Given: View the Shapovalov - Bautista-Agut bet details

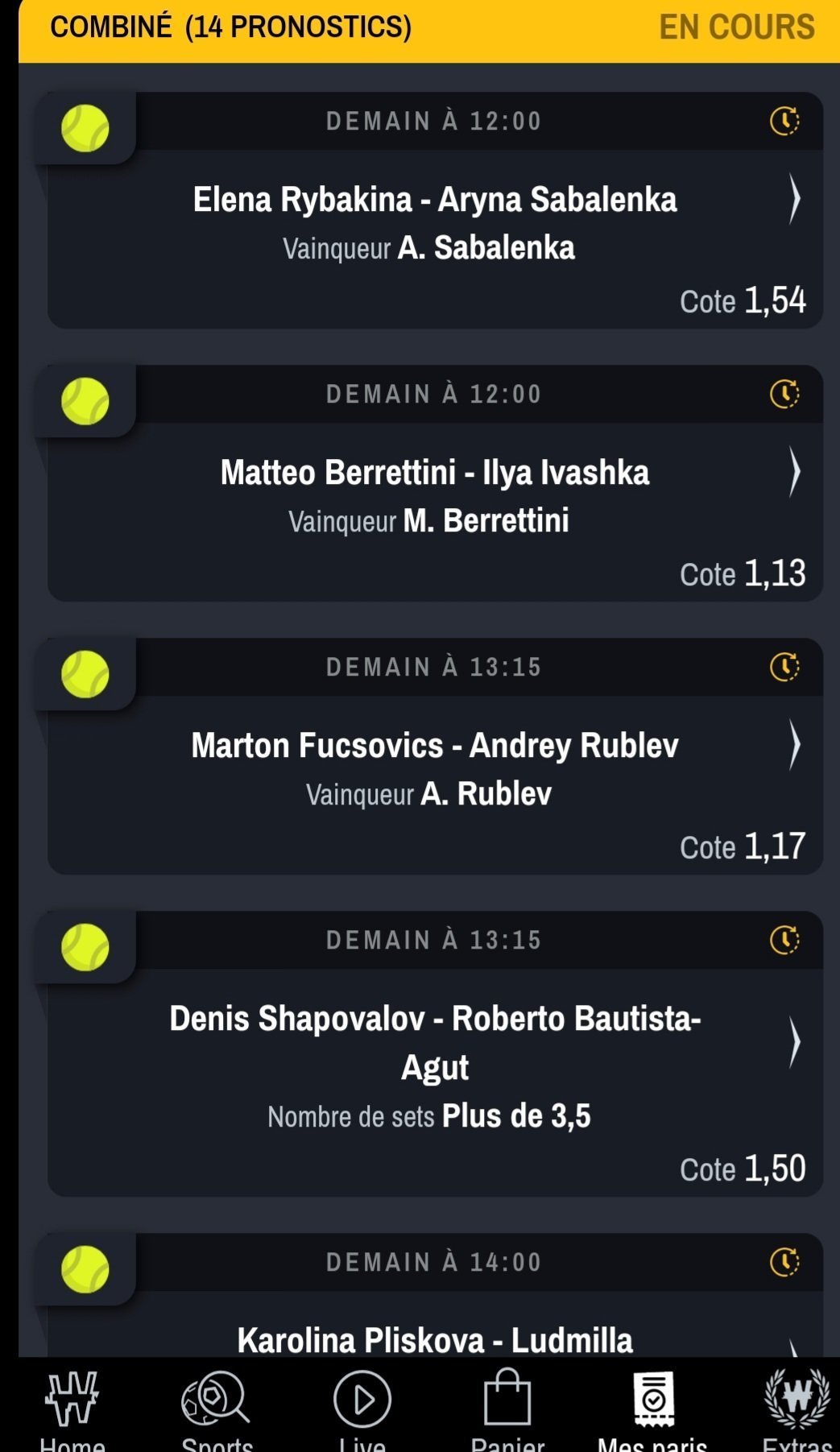Looking at the screenshot, I should 435,1053.
